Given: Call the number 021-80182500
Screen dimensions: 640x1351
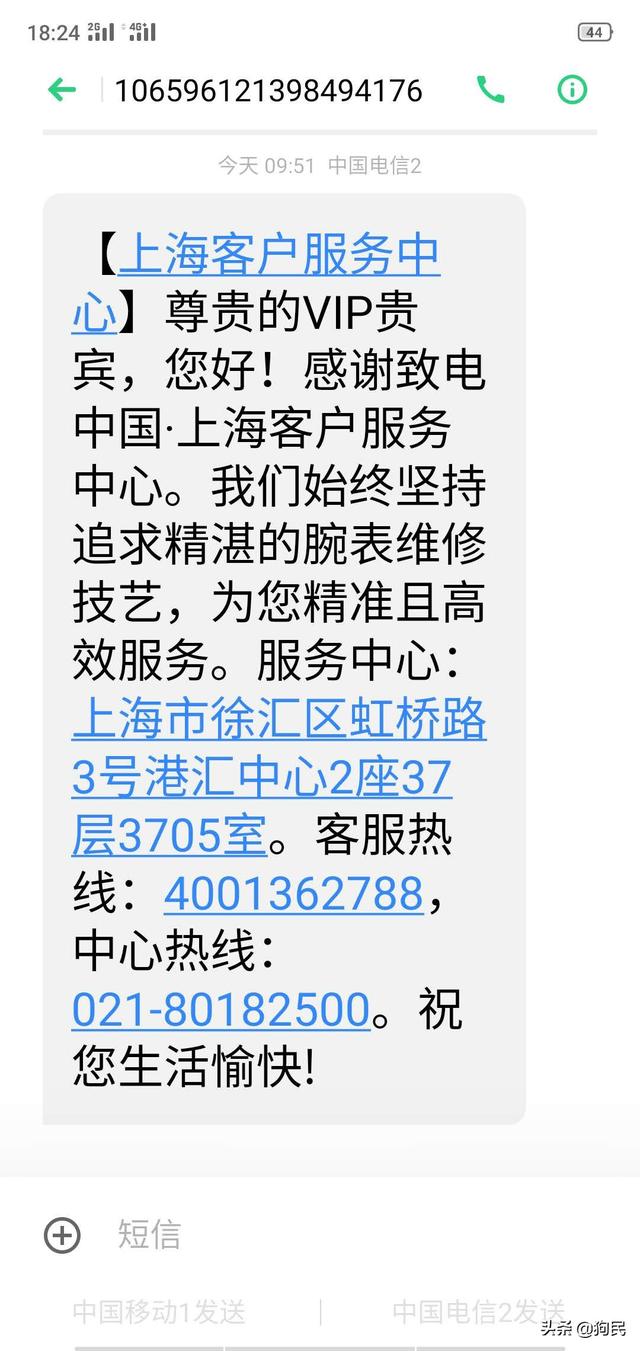Looking at the screenshot, I should pyautogui.click(x=221, y=1009).
